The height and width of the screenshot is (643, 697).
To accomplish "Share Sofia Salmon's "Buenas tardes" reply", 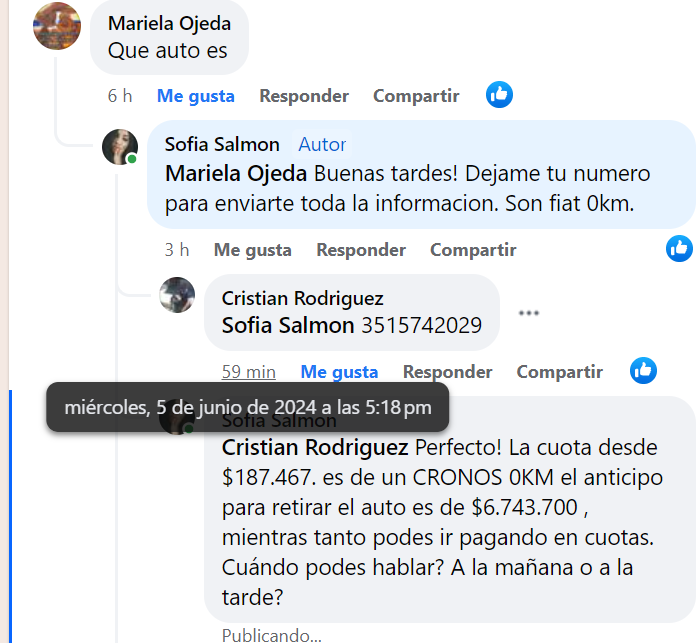I will (473, 250).
